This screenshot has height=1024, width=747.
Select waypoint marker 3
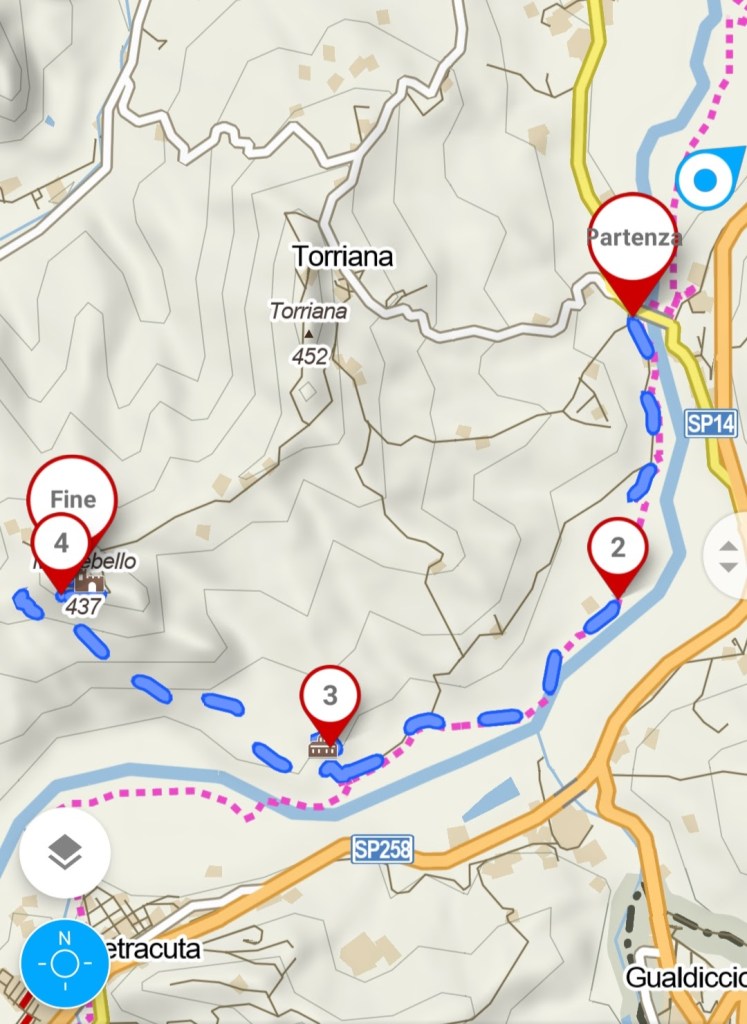coord(330,694)
